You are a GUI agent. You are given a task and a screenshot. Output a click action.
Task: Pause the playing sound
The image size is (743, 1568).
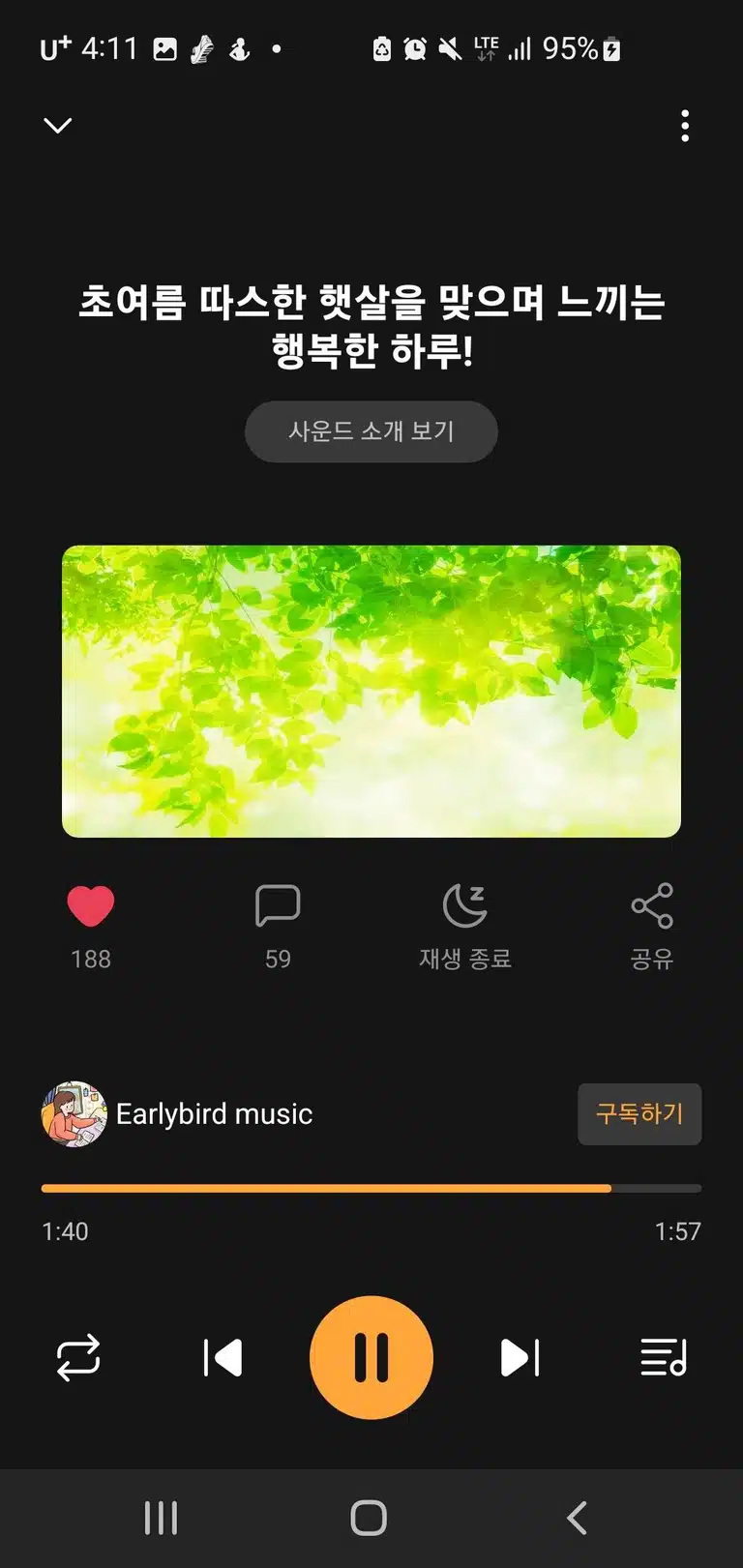coord(371,1358)
